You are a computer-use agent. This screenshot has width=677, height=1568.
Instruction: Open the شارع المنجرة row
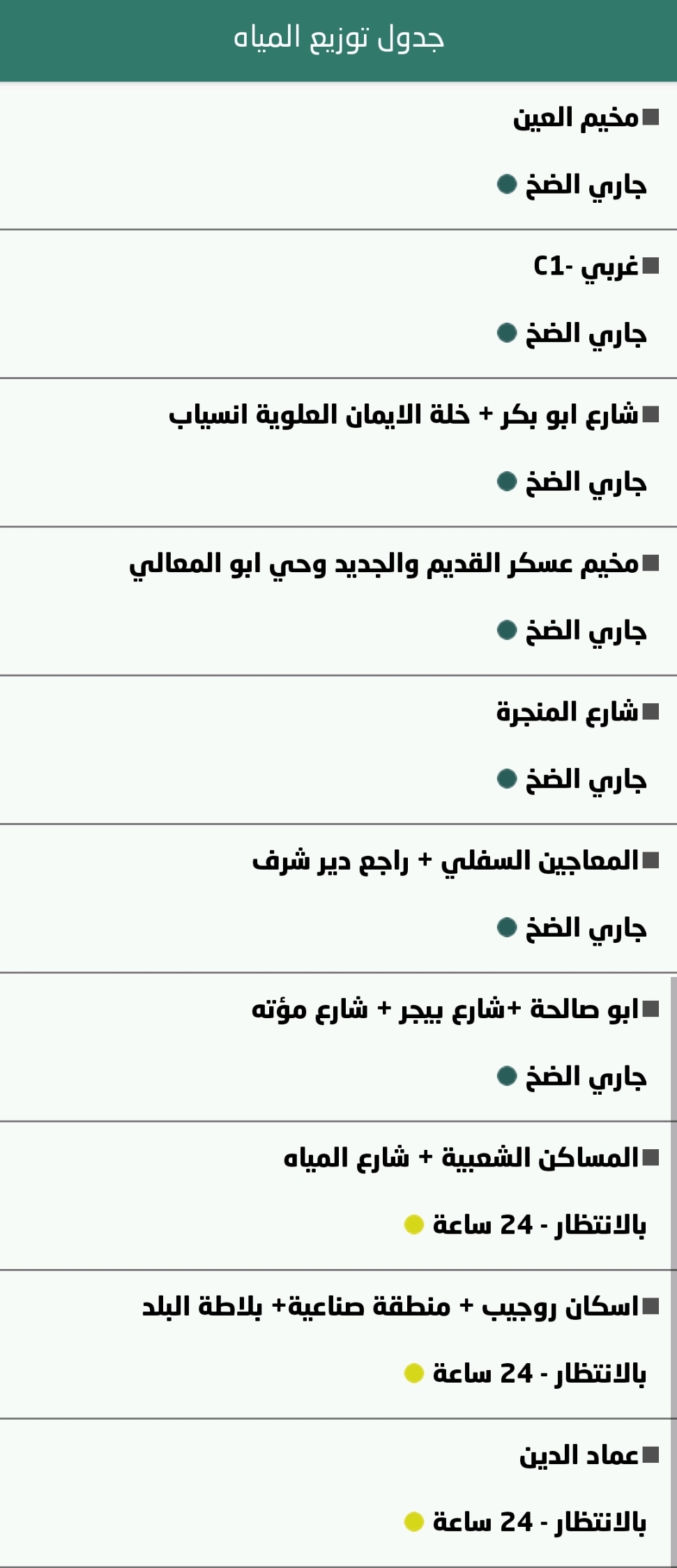click(x=567, y=712)
